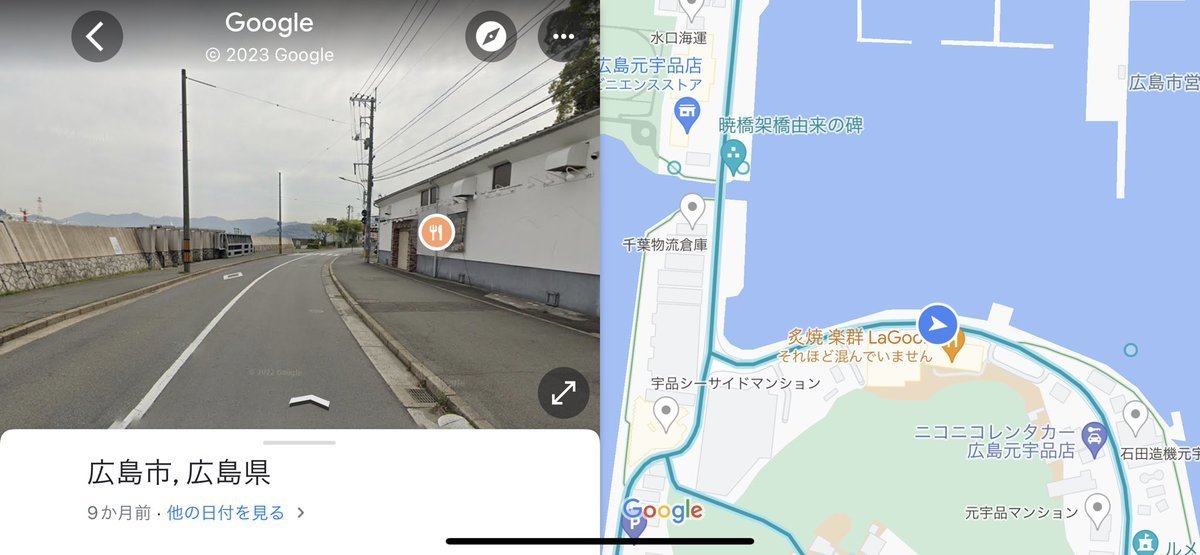
Task: Expand Street View to full screen
Action: 564,393
